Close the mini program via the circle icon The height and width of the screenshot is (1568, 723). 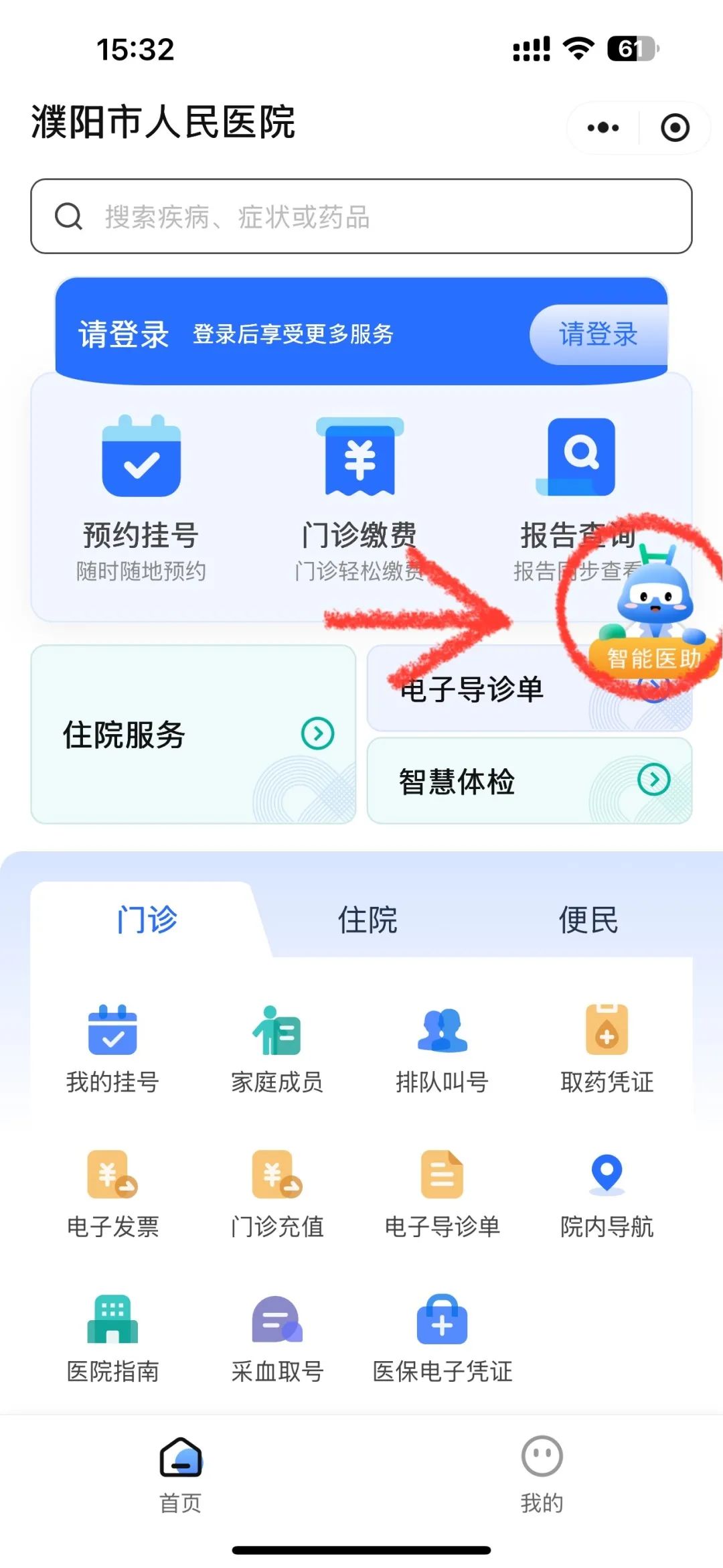point(675,127)
